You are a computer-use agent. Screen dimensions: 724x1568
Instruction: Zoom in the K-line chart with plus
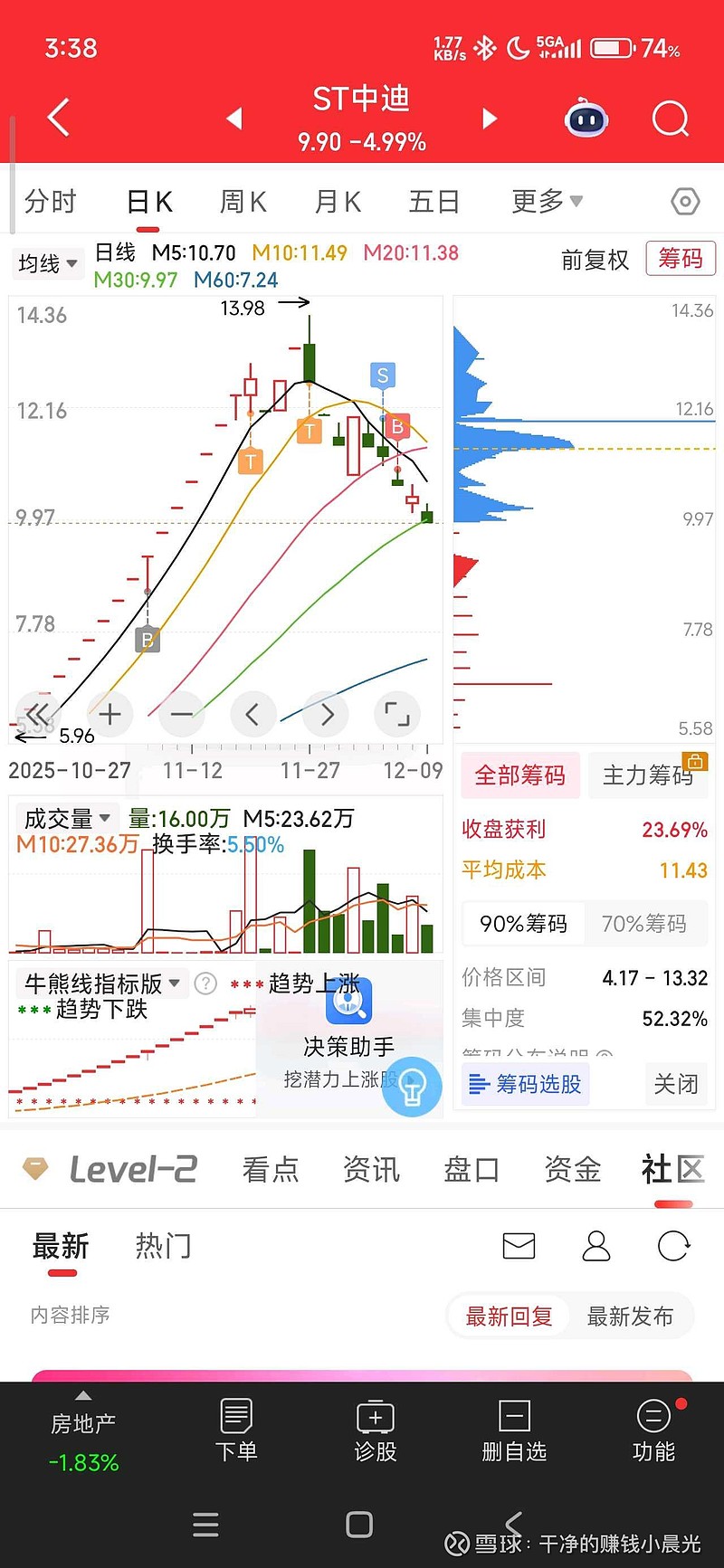tap(110, 715)
